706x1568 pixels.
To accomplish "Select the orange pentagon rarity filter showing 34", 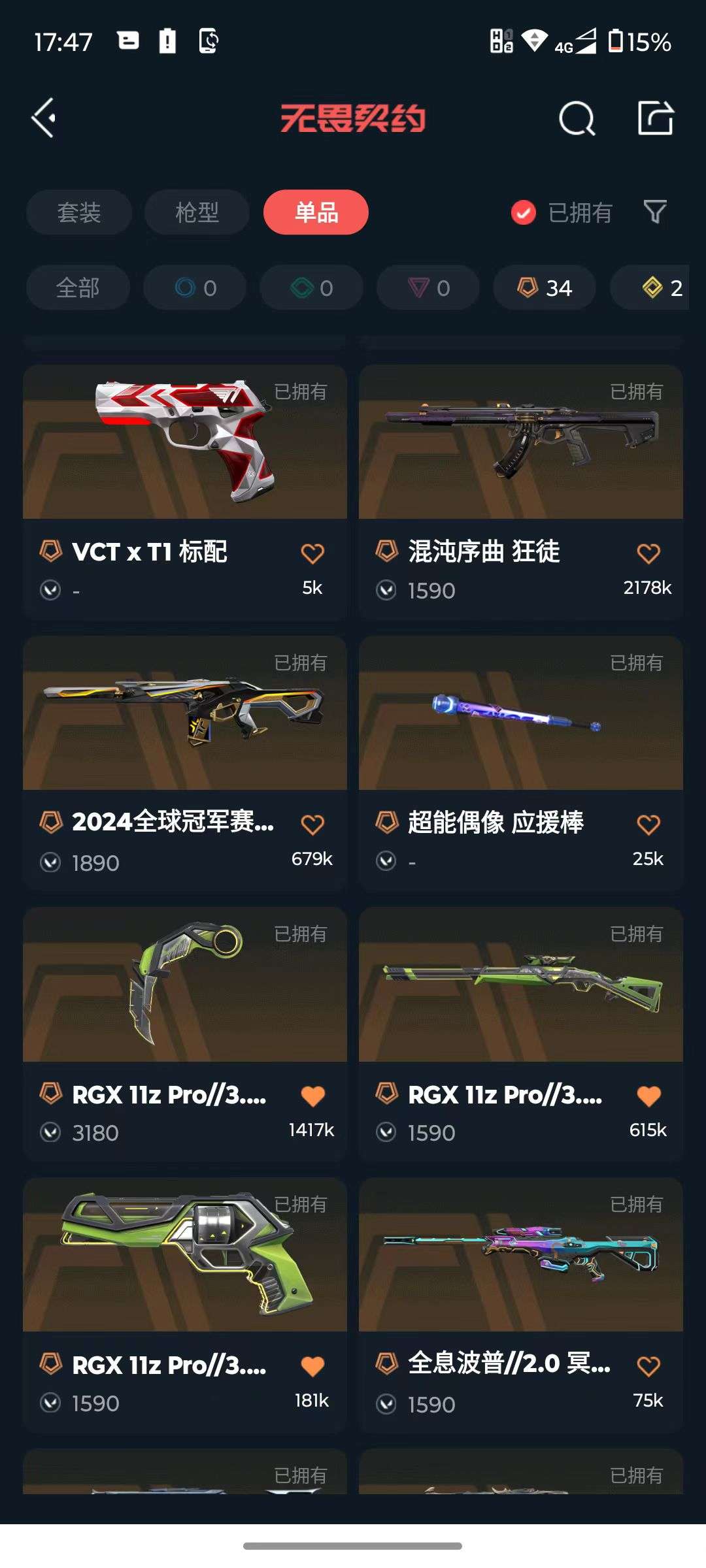I will 543,287.
